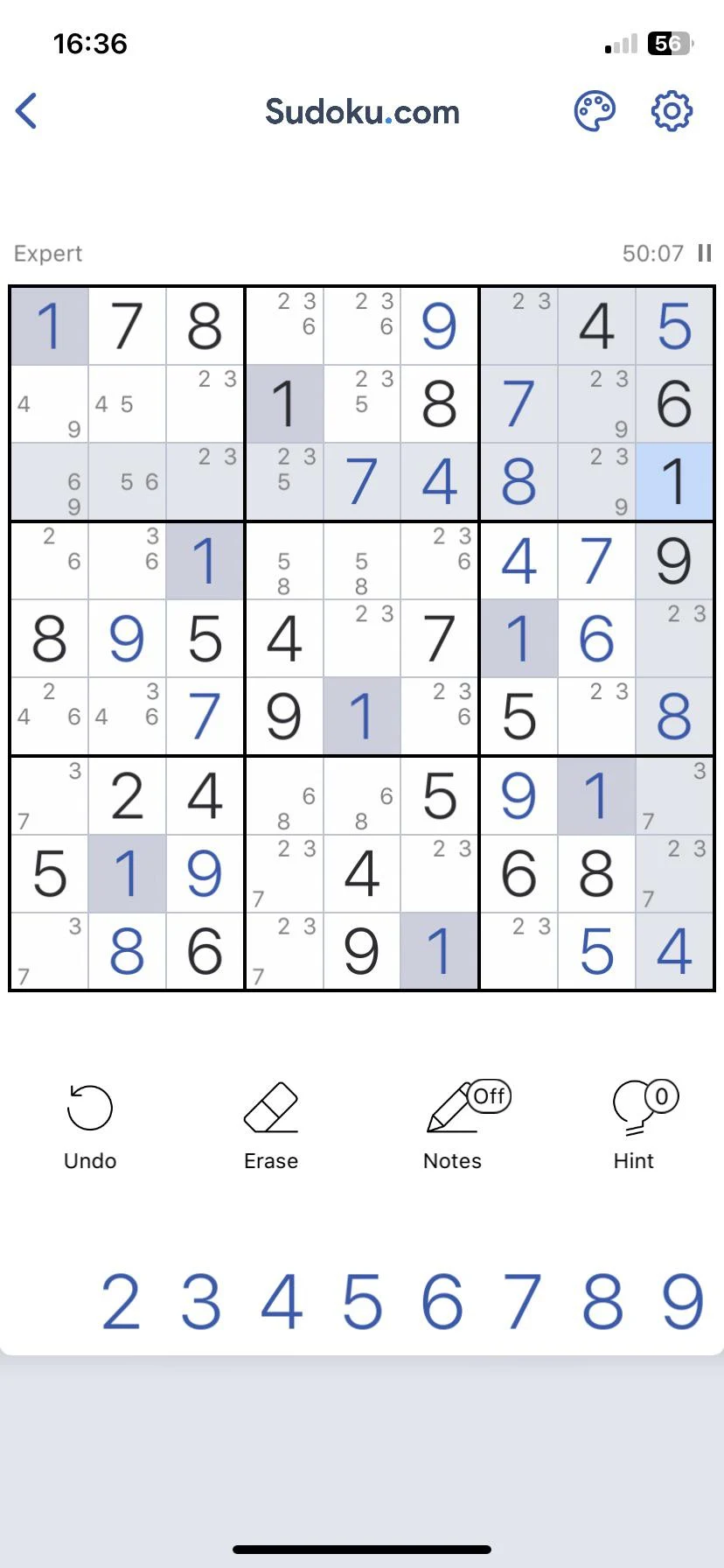Select the Erase tool
This screenshot has width=724, height=1568.
[x=270, y=1108]
